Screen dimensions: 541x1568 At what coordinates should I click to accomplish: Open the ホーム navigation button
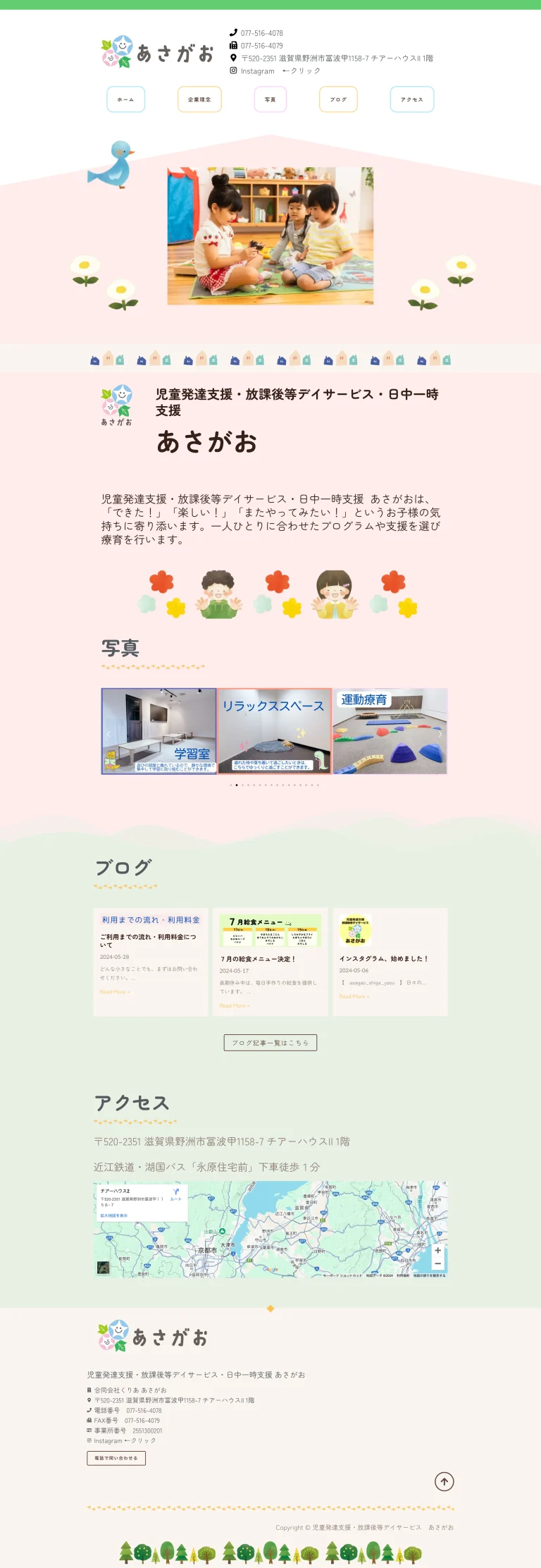[x=125, y=99]
